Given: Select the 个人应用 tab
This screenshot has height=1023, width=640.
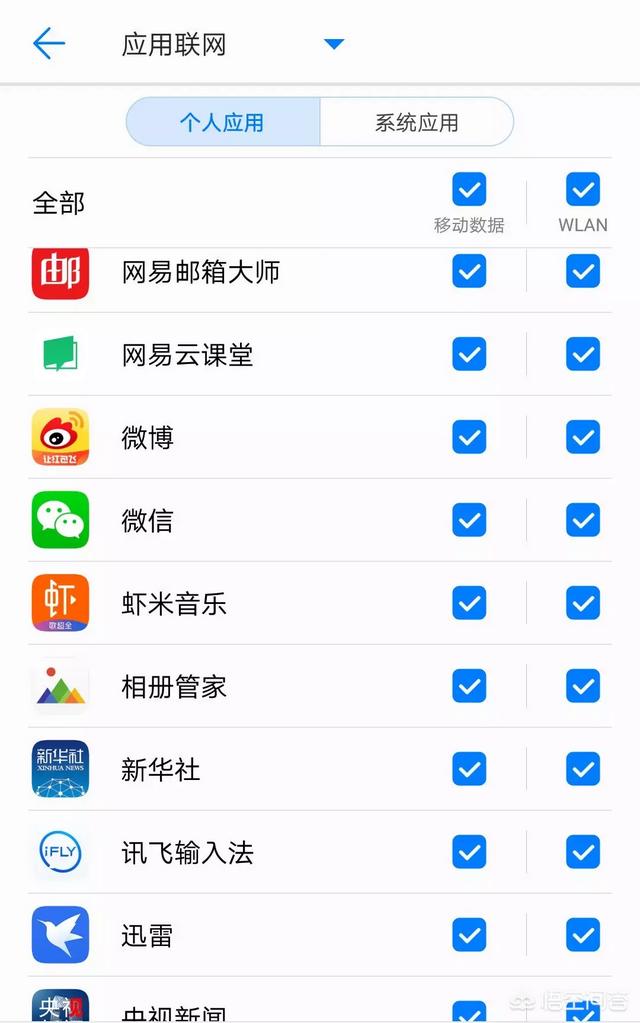Looking at the screenshot, I should [222, 123].
